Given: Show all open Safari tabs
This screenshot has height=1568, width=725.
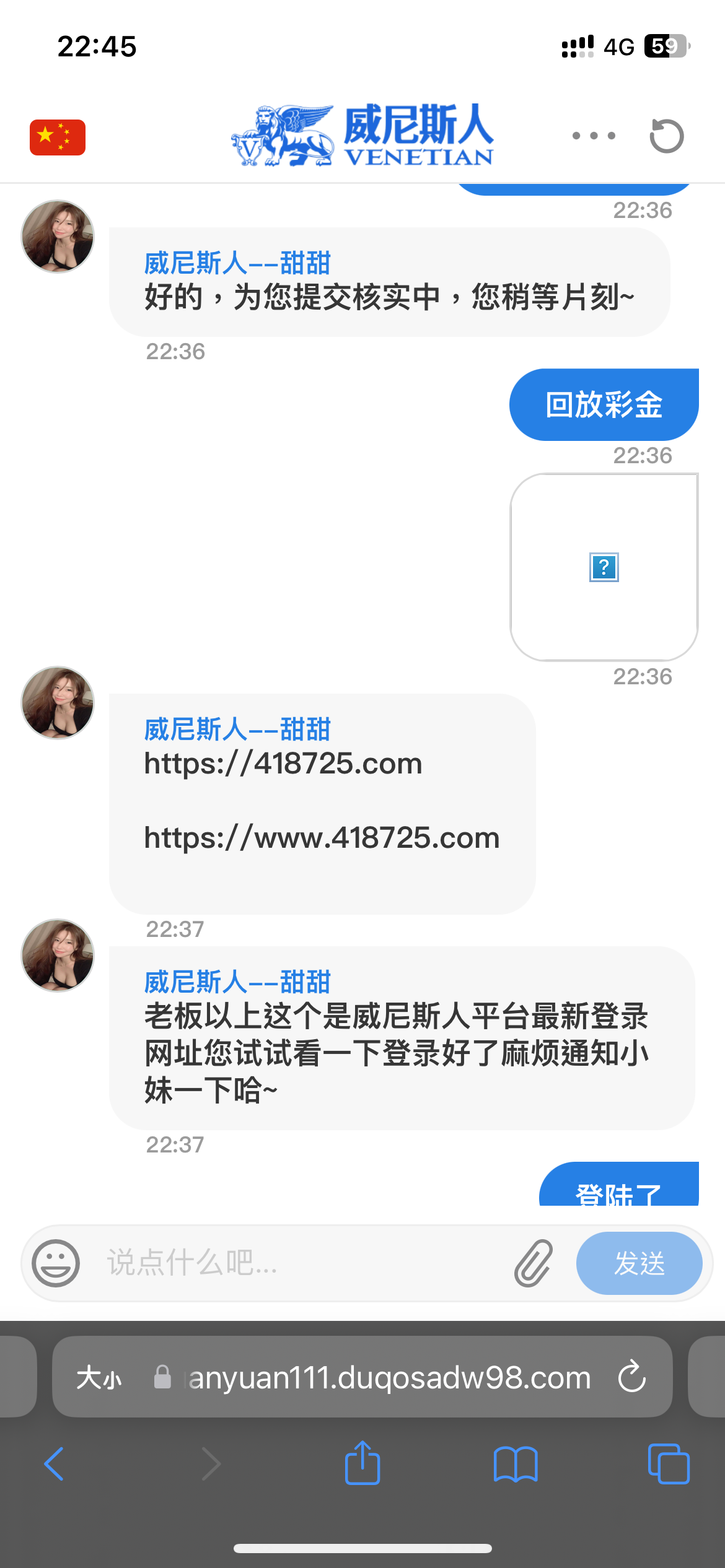Looking at the screenshot, I should tap(668, 1464).
